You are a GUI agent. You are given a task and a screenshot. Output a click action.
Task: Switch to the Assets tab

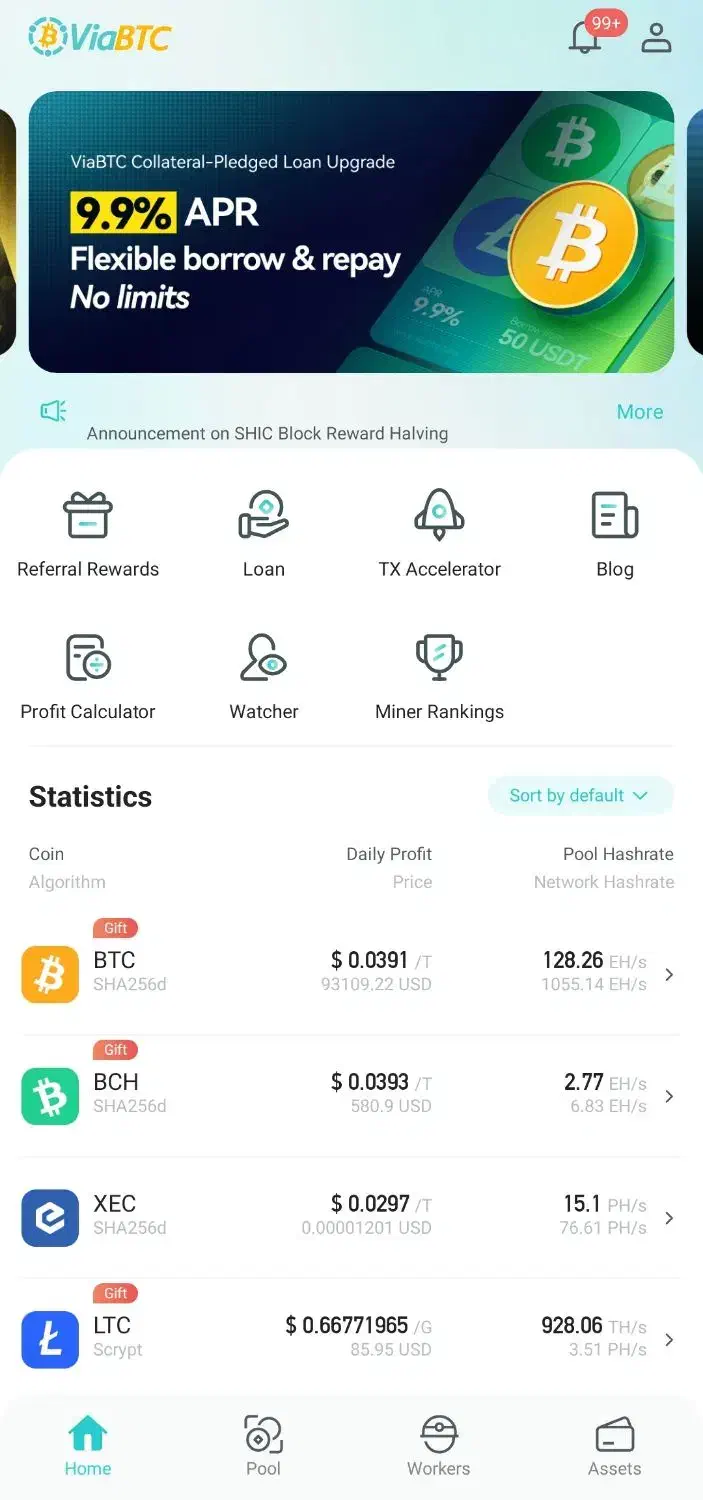point(615,1447)
